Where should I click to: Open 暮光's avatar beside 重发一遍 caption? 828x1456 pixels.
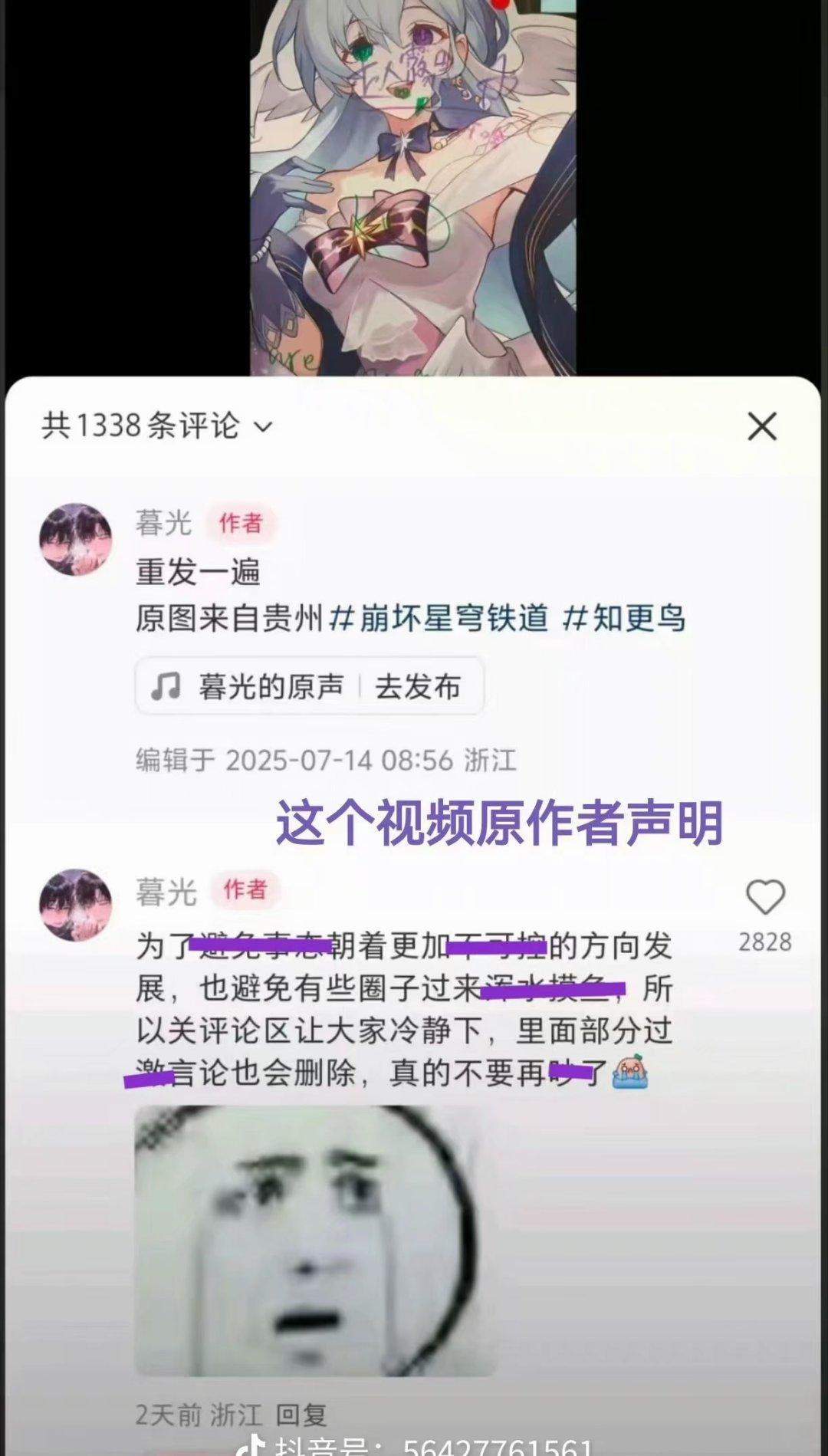tap(75, 539)
